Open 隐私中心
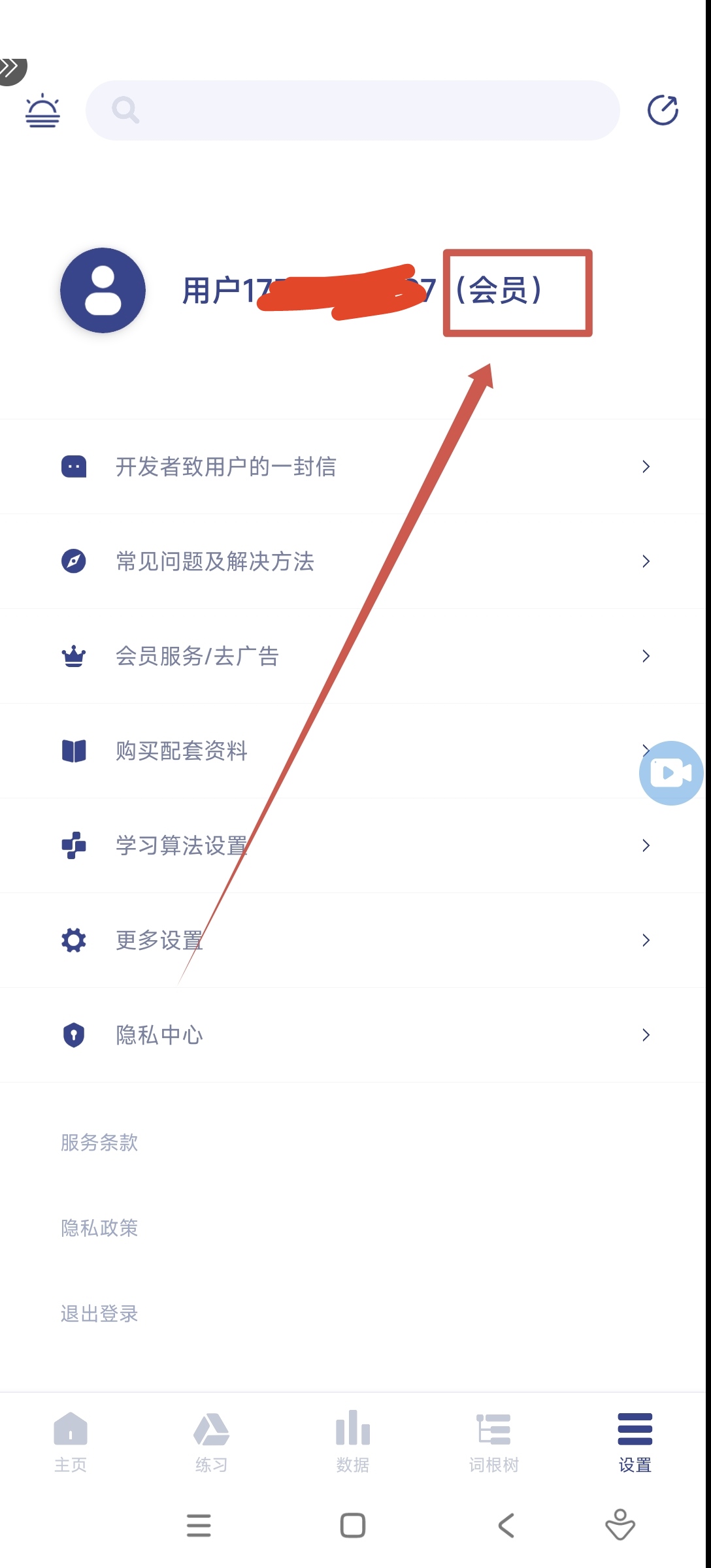Viewport: 711px width, 1568px height. pyautogui.click(x=353, y=1035)
